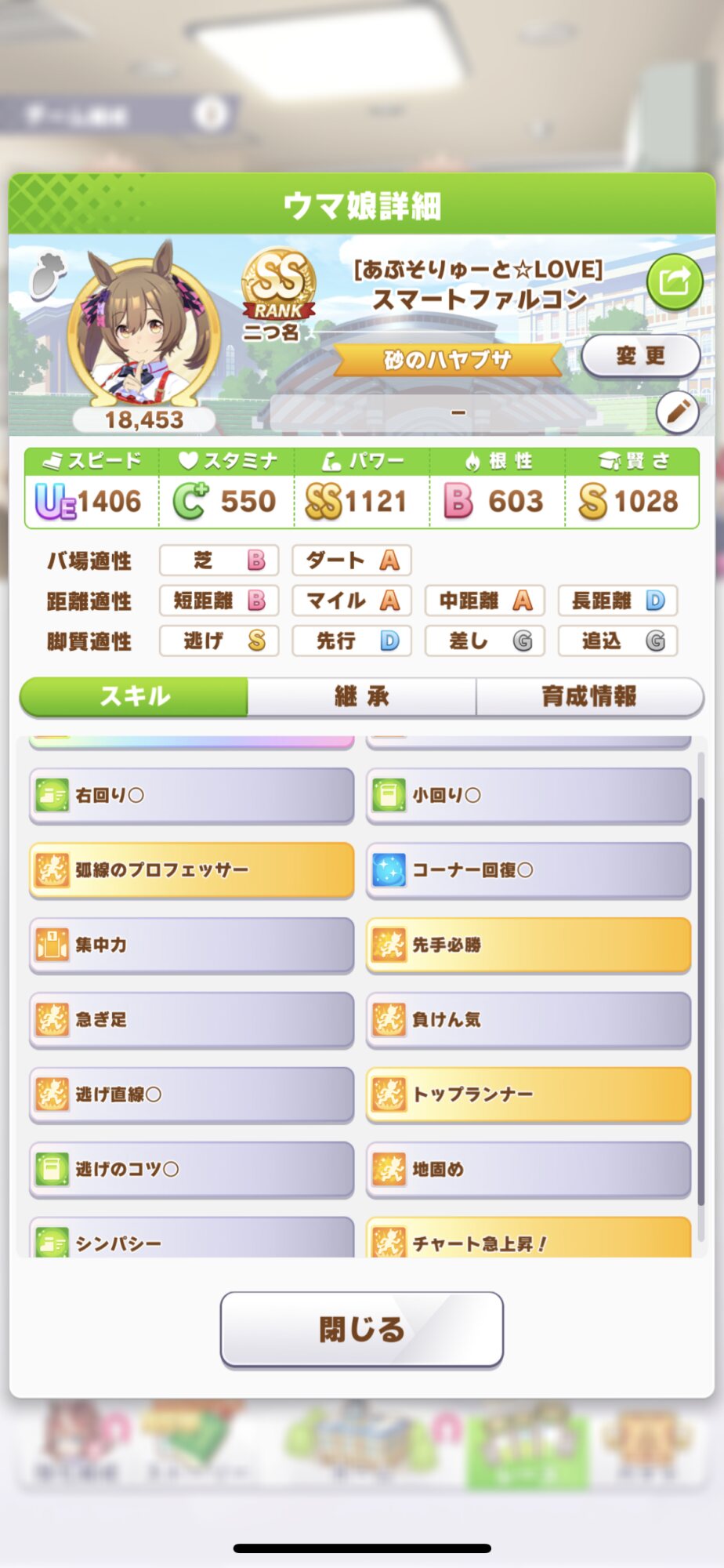
Task: Tap the 負けん気 skill
Action: (528, 1019)
